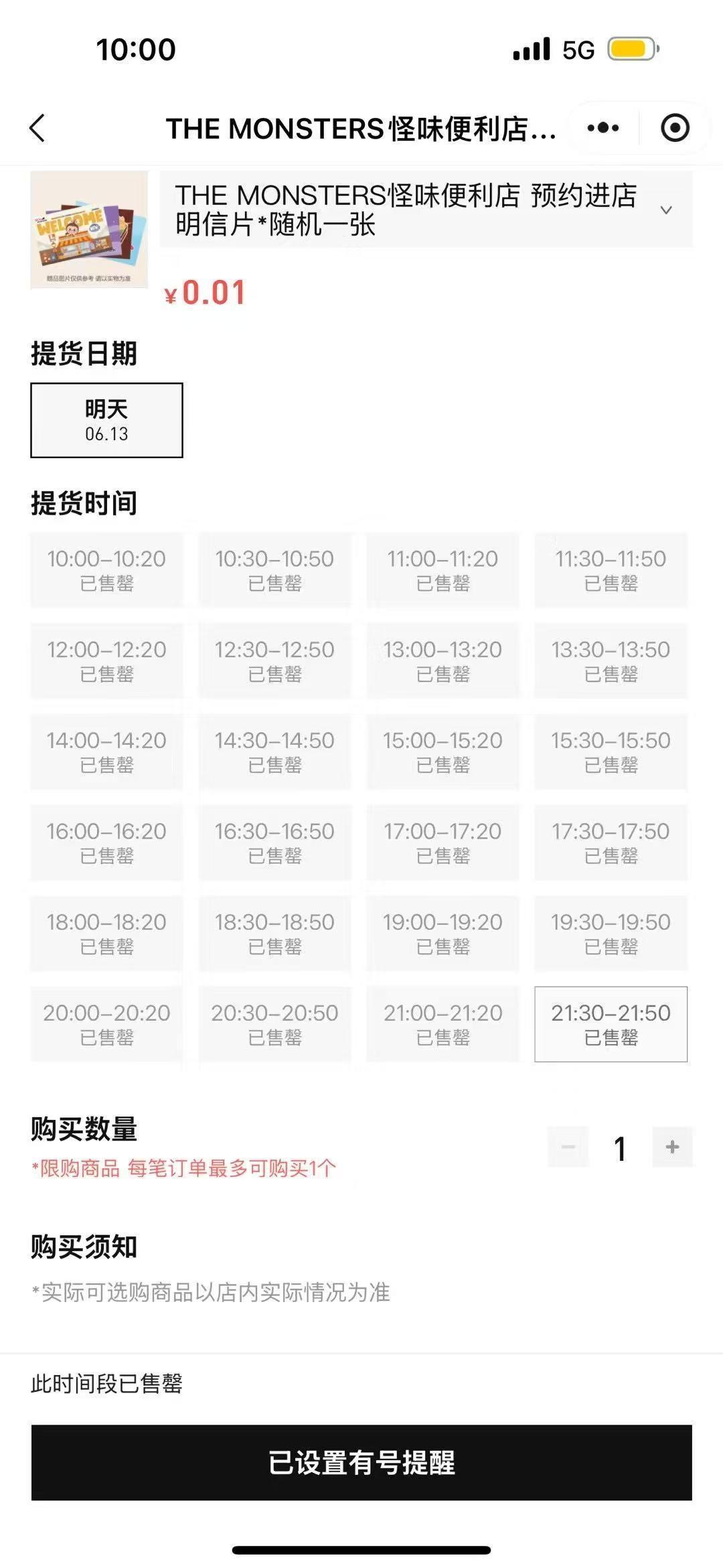Select pickup date 明天 06.13
The width and height of the screenshot is (723, 1568).
(x=106, y=421)
